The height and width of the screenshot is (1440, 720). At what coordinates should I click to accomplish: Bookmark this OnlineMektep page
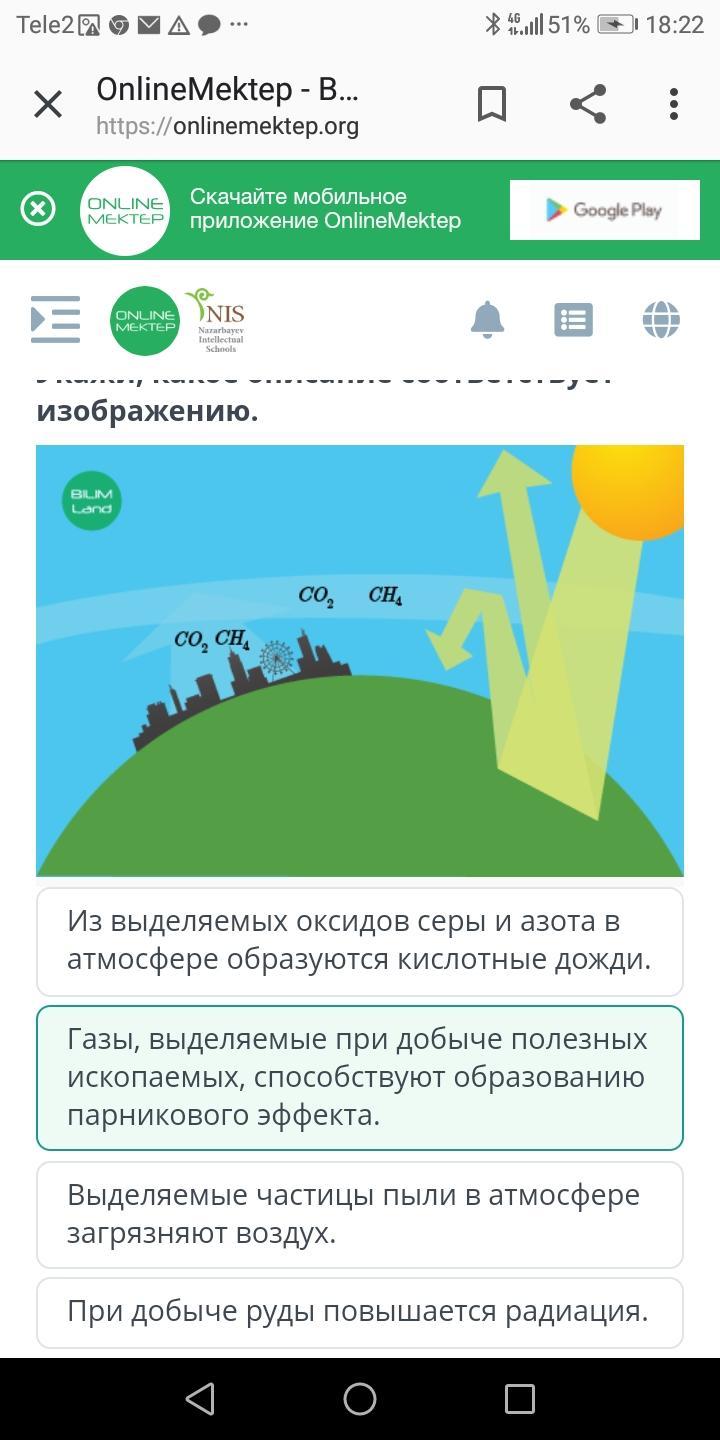[x=491, y=104]
